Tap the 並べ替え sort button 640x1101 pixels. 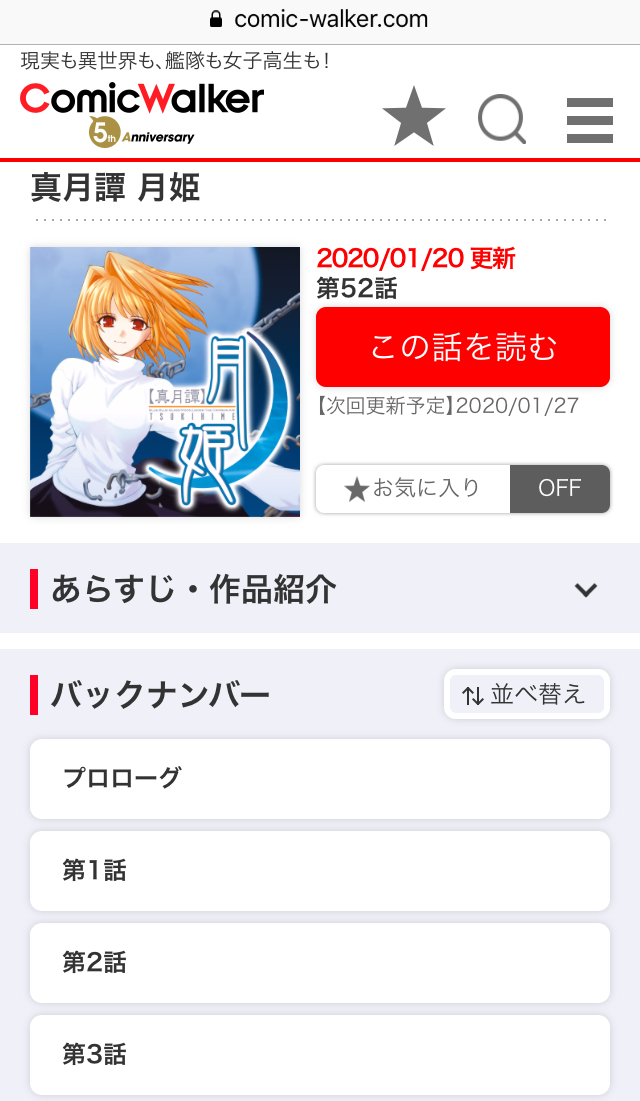(526, 694)
